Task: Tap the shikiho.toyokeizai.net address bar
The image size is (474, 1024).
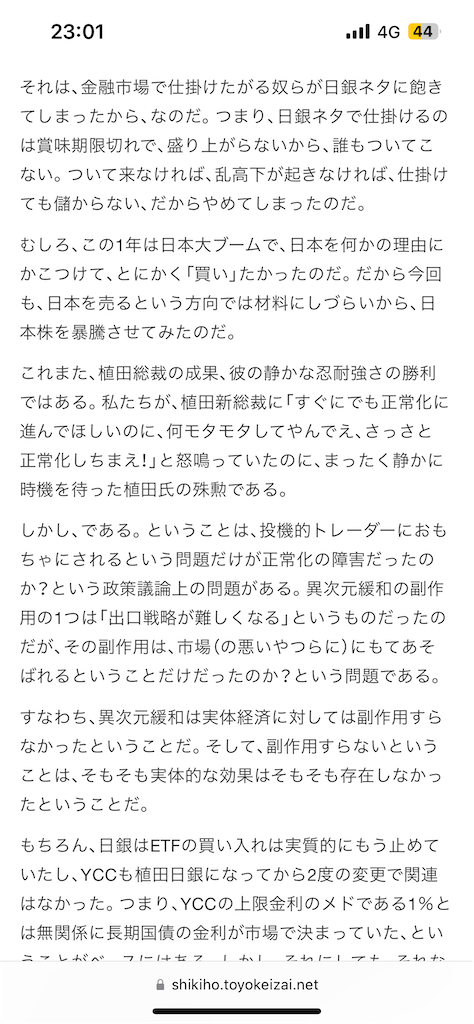Action: (x=237, y=984)
